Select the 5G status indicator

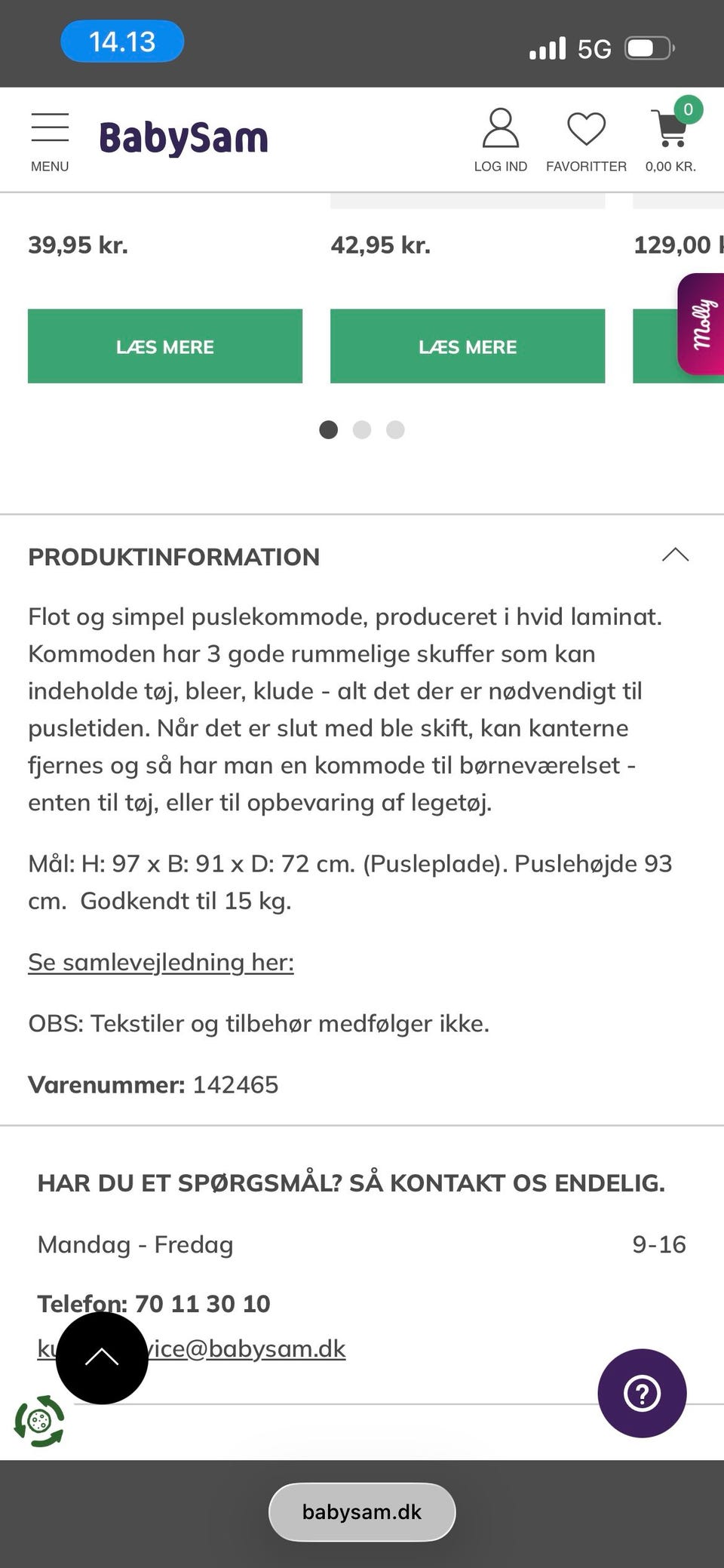(595, 48)
